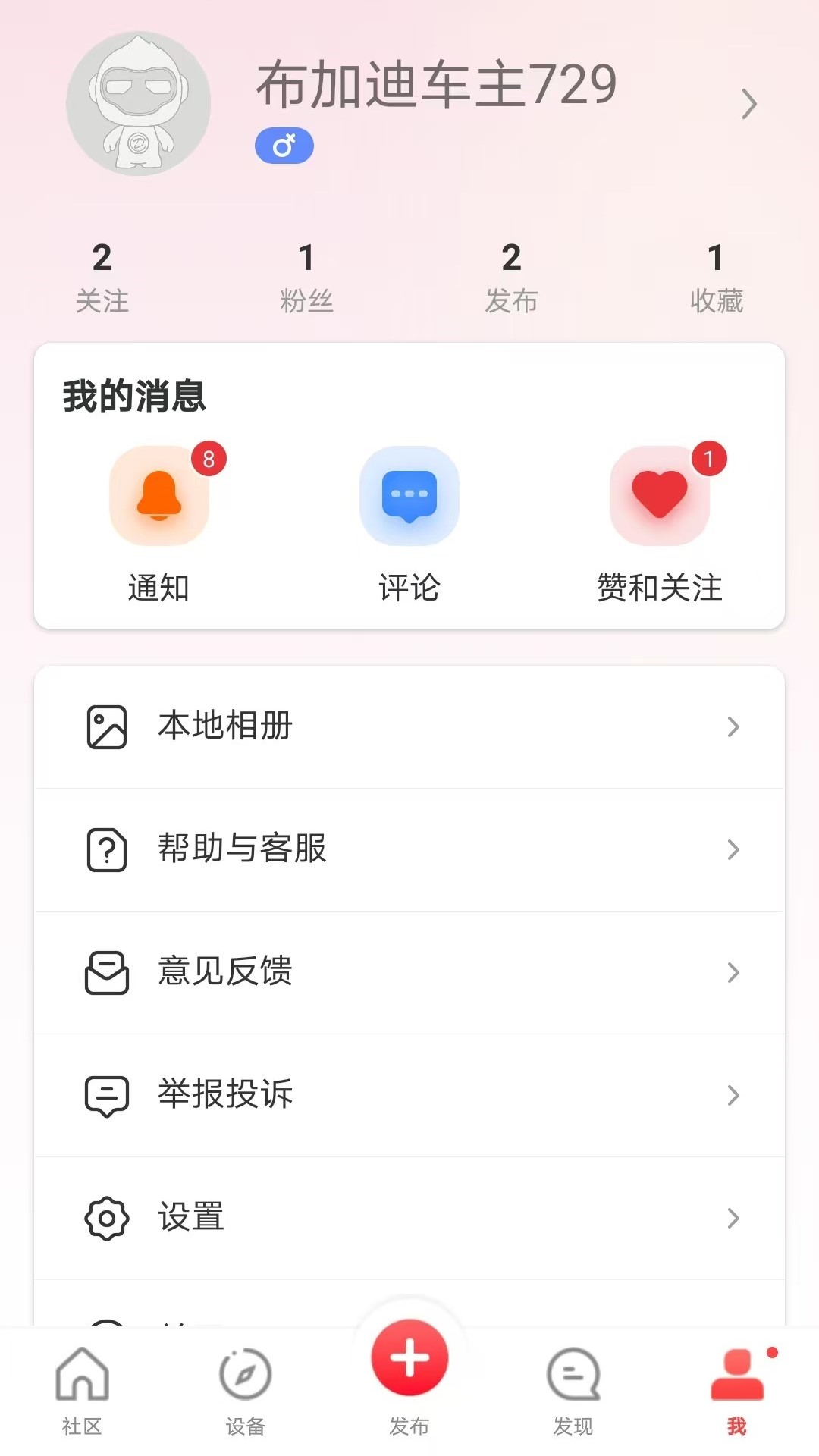Open 设置 settings
Screen dimensions: 819x1456
click(x=409, y=1218)
